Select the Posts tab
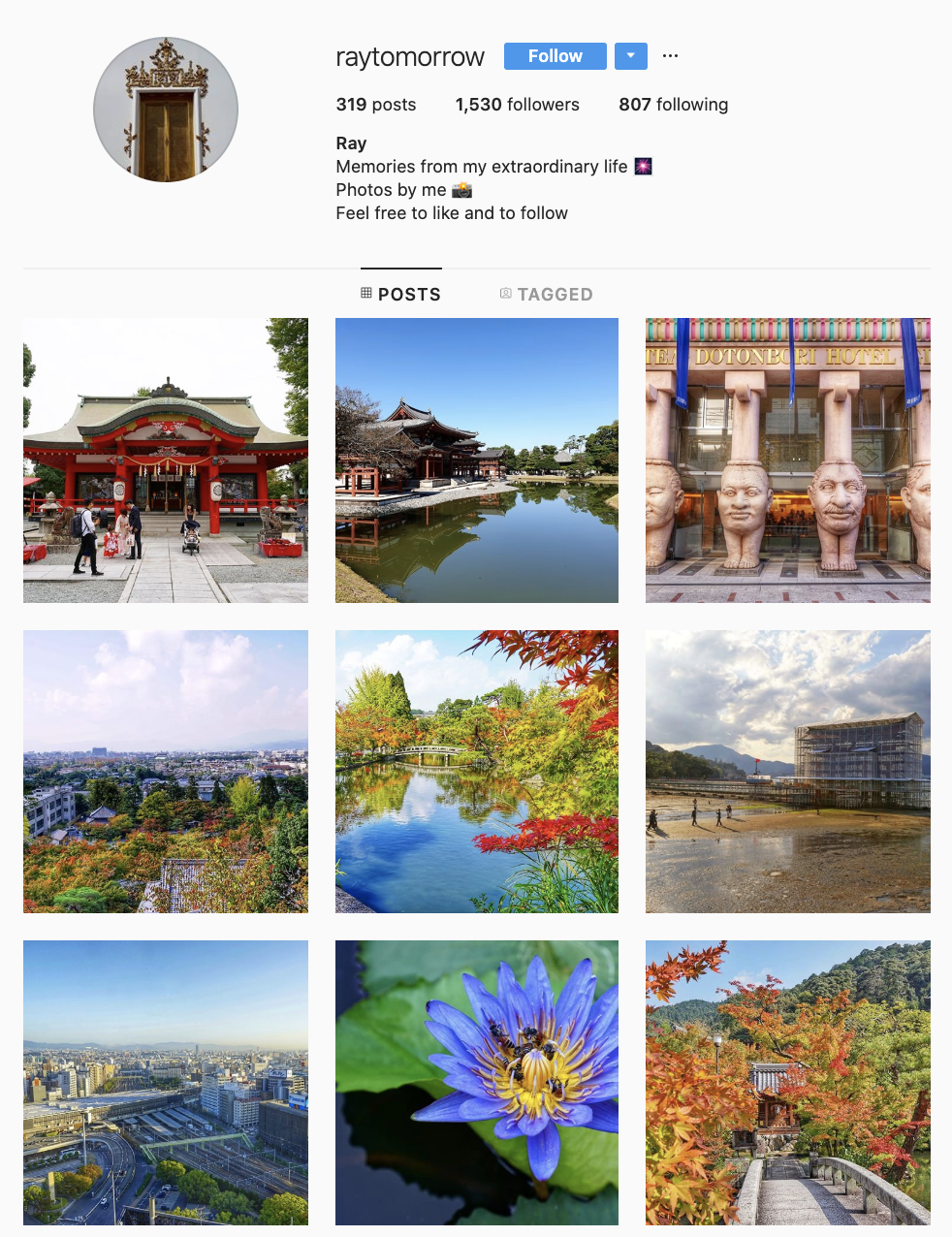The image size is (952, 1237). coord(400,294)
